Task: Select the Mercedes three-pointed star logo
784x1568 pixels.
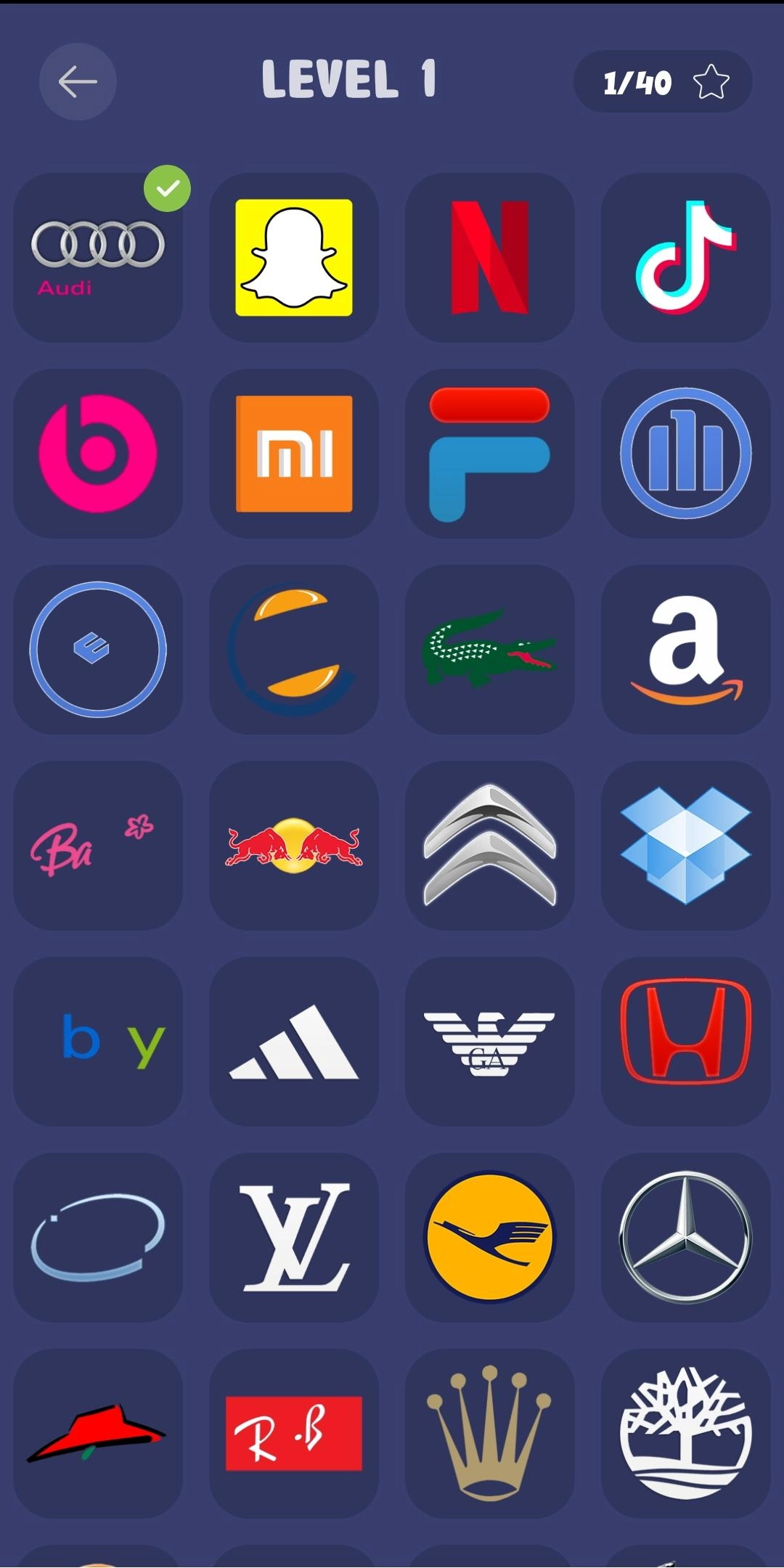Action: (686, 1238)
